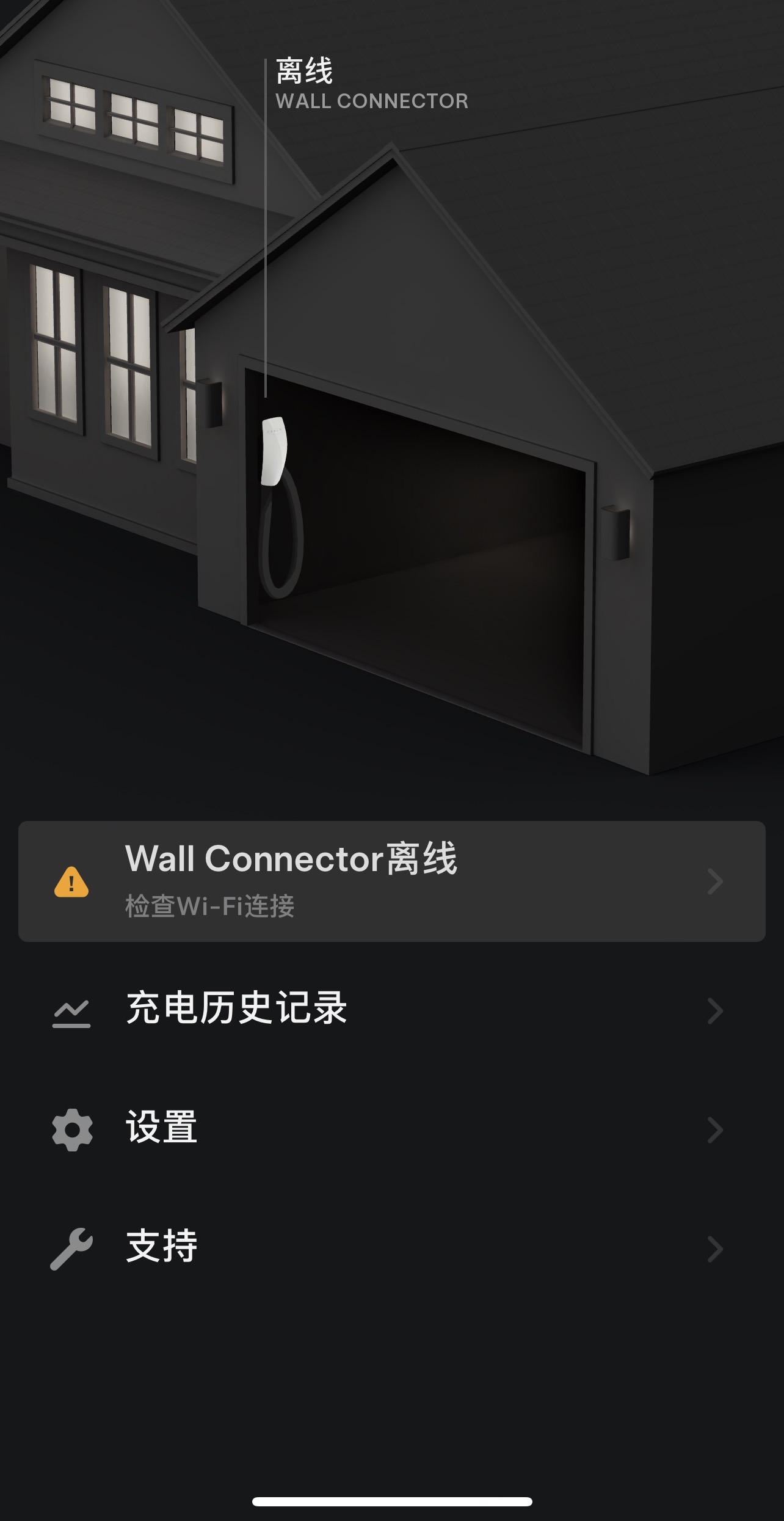Expand the 设置 row chevron
This screenshot has height=1521, width=784.
(x=713, y=1129)
